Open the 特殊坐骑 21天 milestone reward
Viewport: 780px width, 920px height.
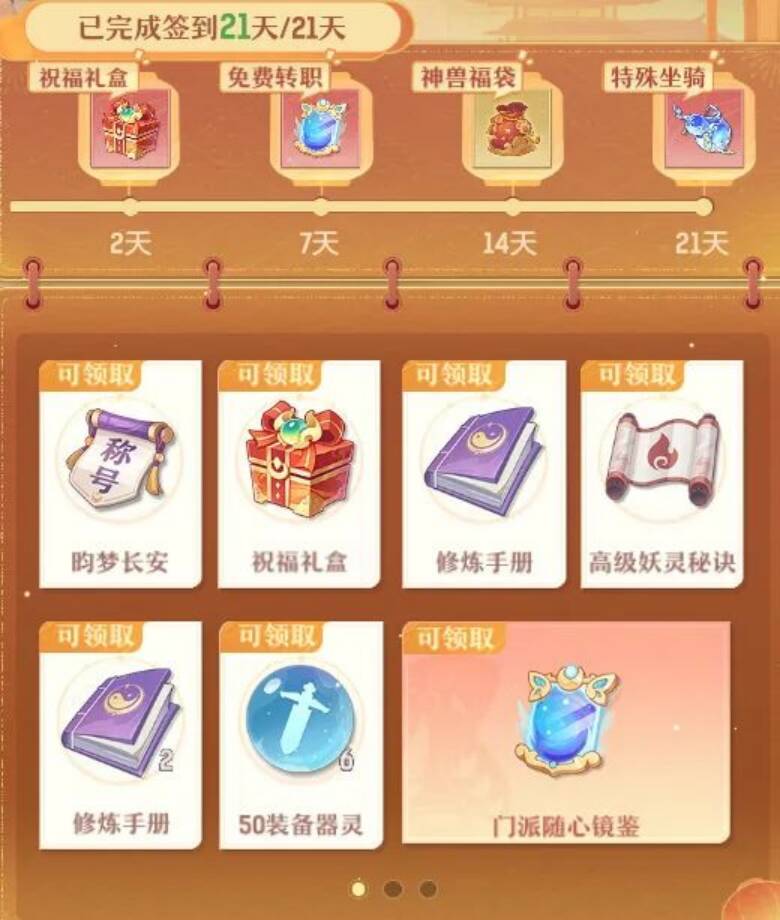pos(703,130)
